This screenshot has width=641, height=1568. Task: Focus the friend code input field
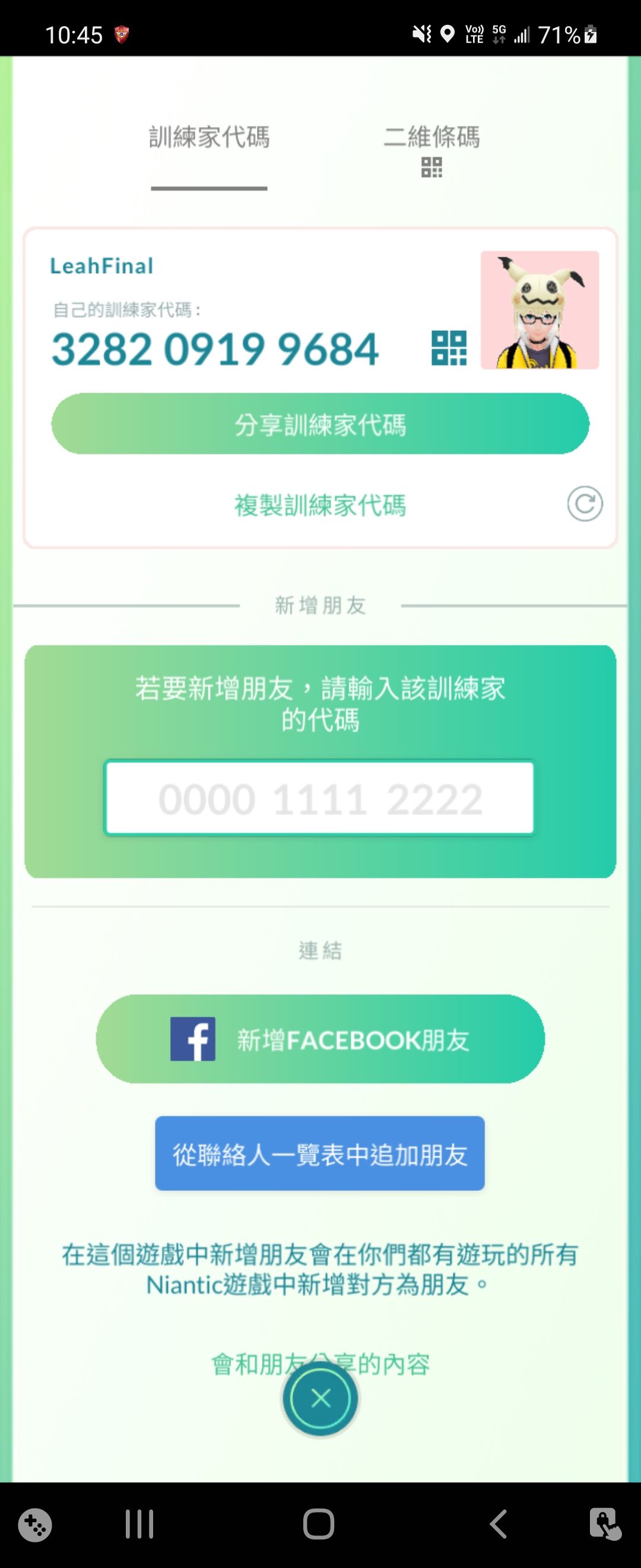click(x=319, y=798)
